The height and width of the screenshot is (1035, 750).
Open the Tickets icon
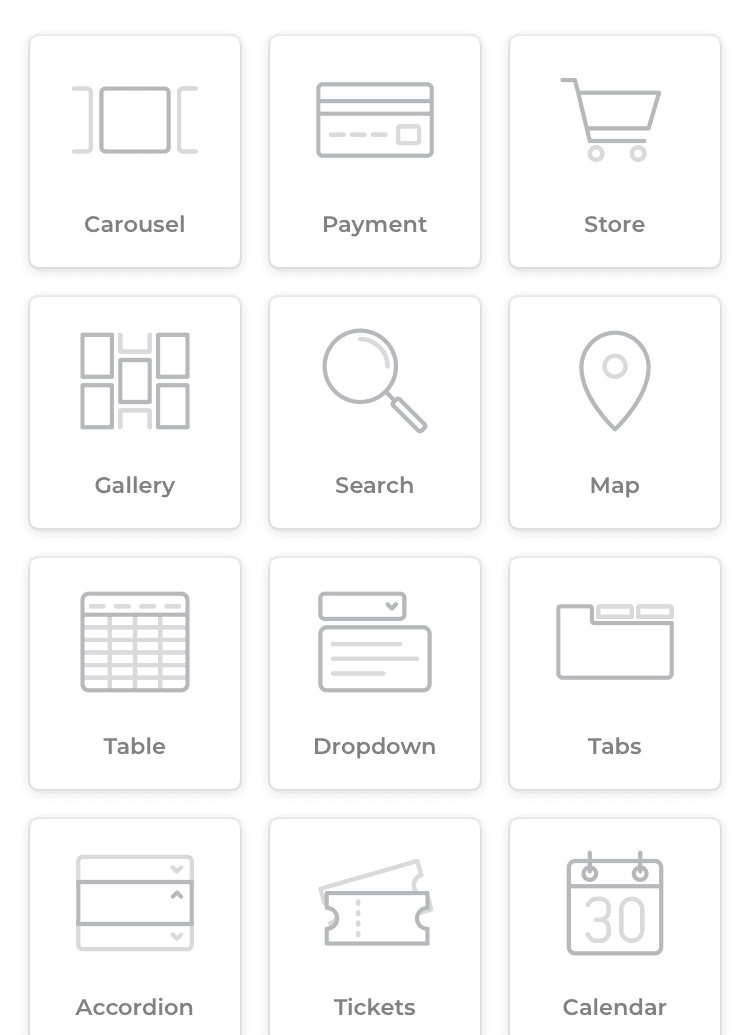[375, 900]
